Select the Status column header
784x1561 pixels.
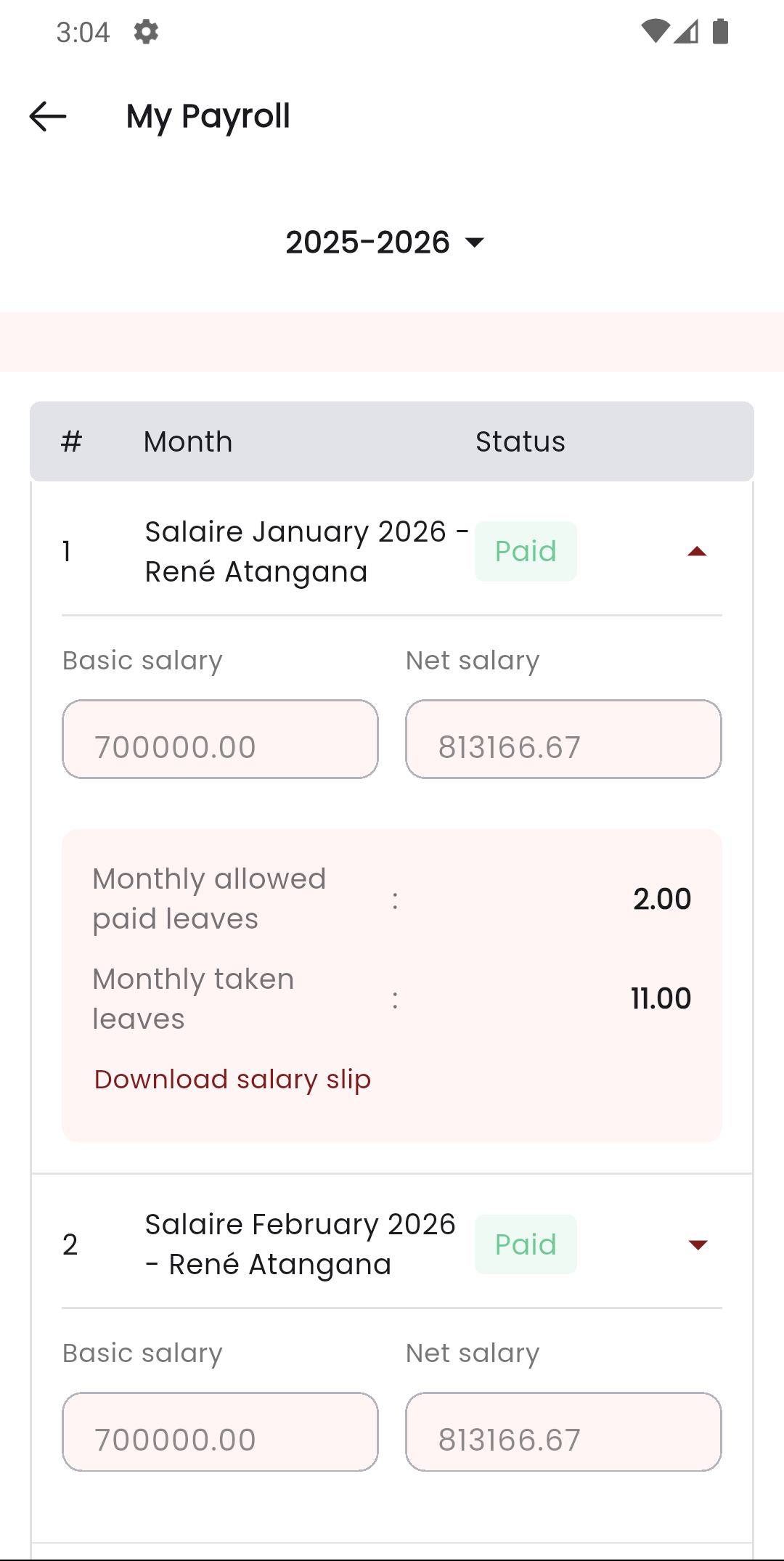click(x=520, y=441)
